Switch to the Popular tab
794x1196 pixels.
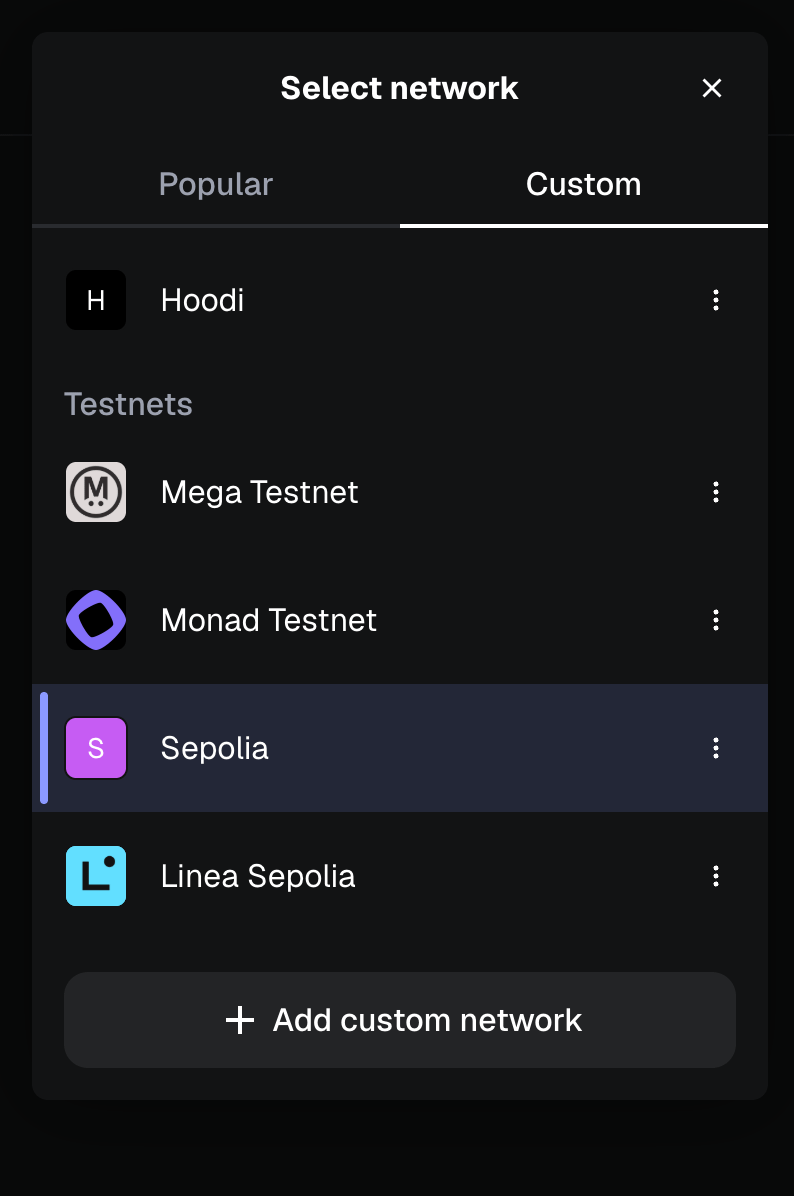coord(215,184)
